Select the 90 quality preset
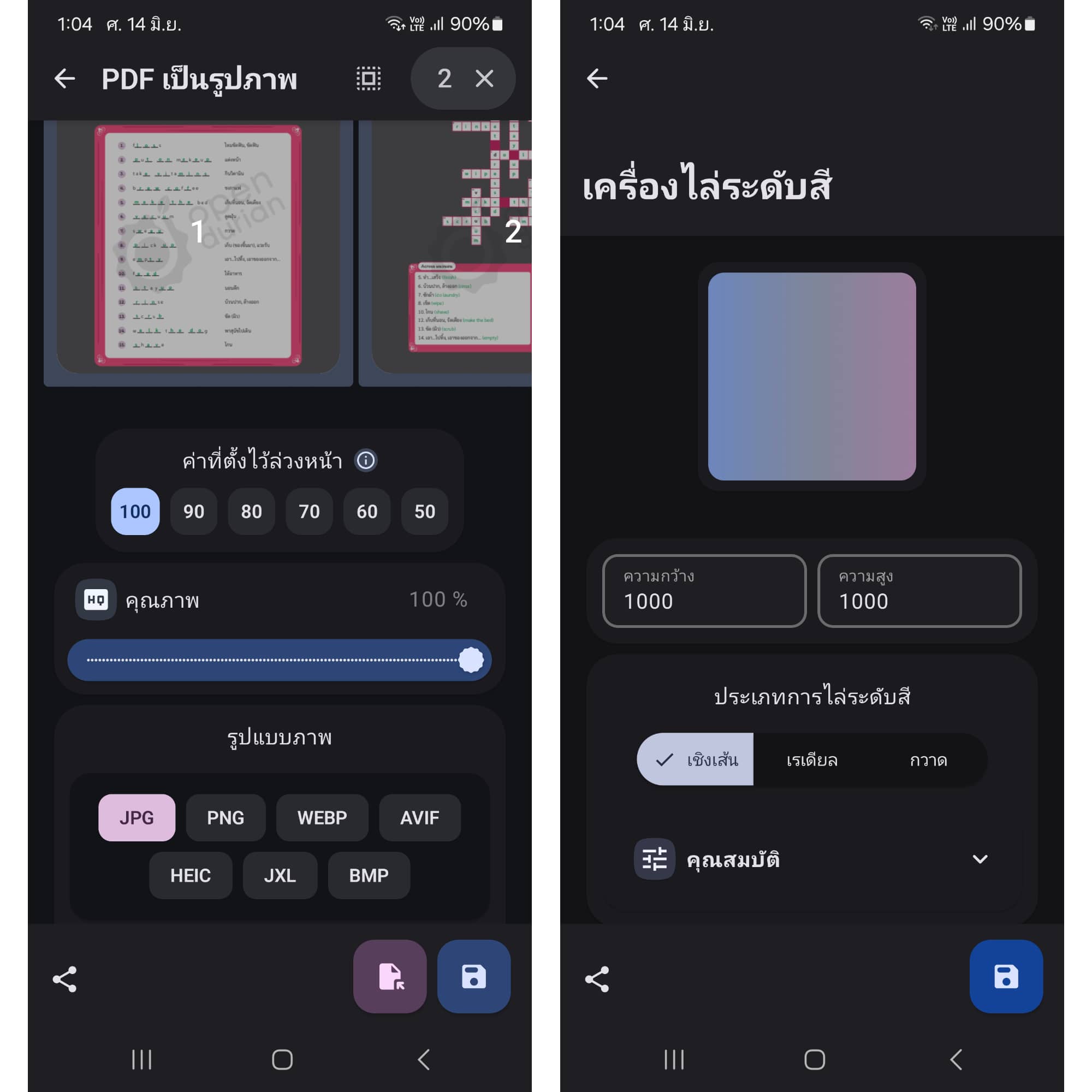The height and width of the screenshot is (1092, 1092). [x=193, y=512]
